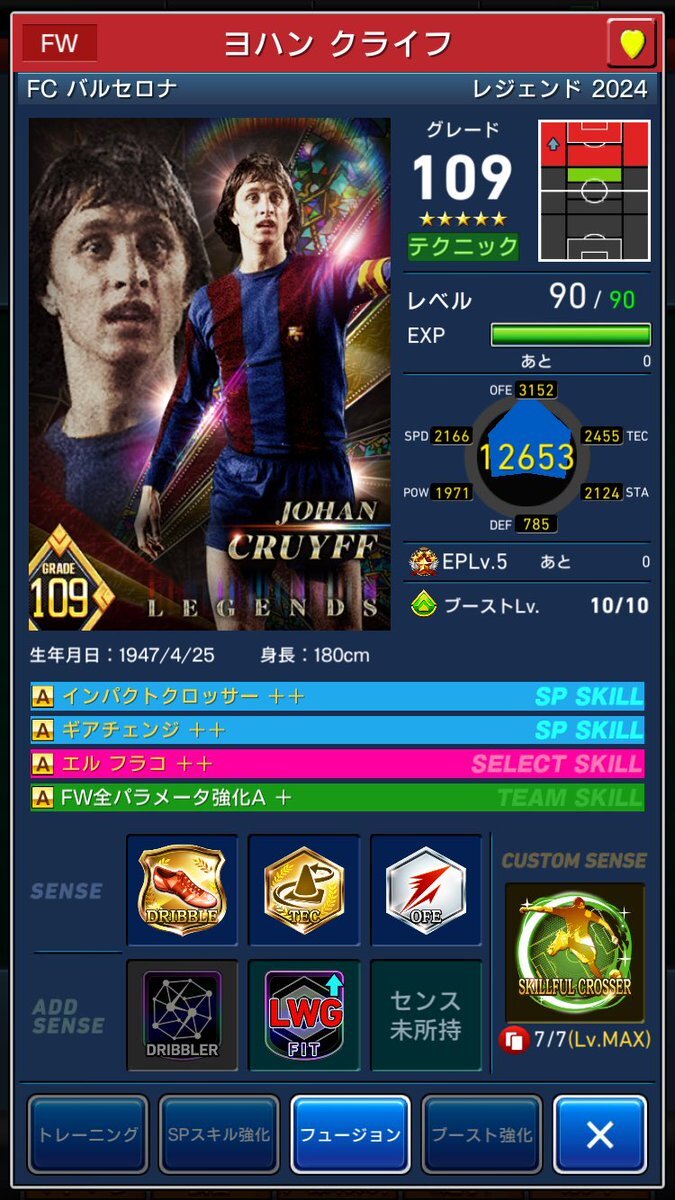This screenshot has width=675, height=1200.
Task: Close the player detail screen
Action: [600, 1135]
